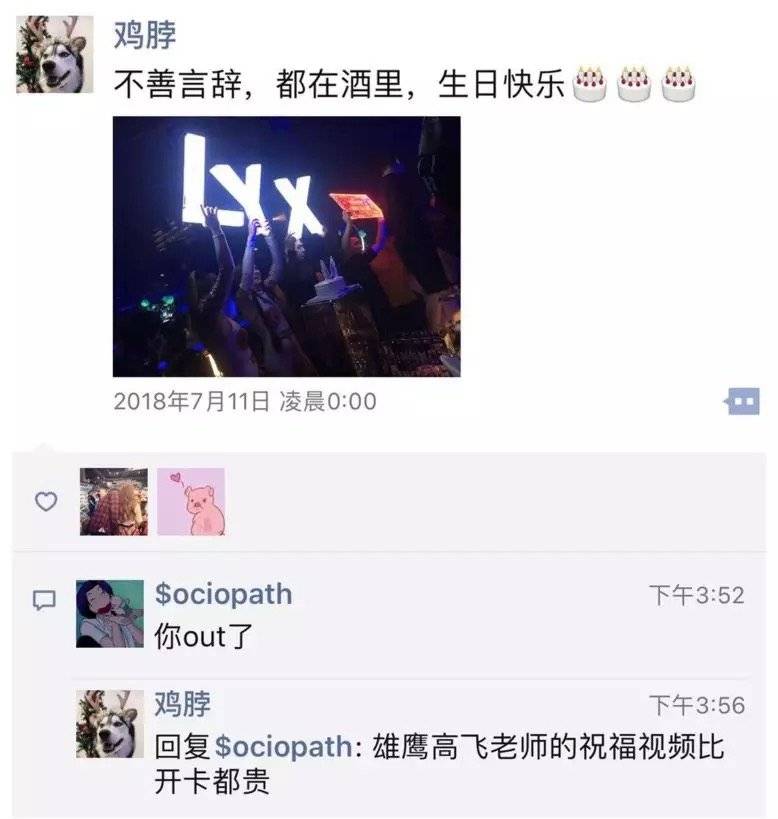Image resolution: width=778 pixels, height=819 pixels.
Task: Open the post's nightclub photo
Action: tap(287, 246)
